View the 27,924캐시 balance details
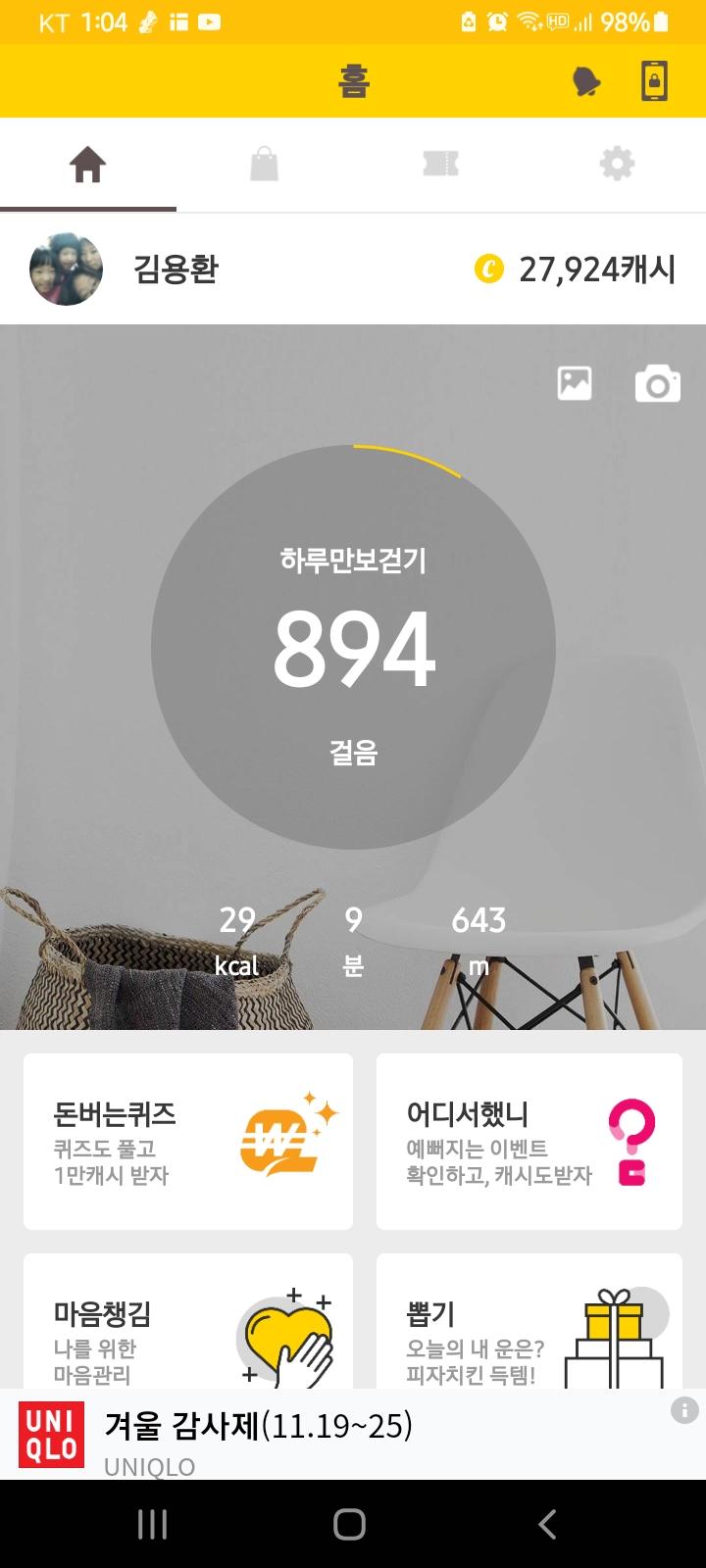This screenshot has height=1568, width=706. click(577, 269)
